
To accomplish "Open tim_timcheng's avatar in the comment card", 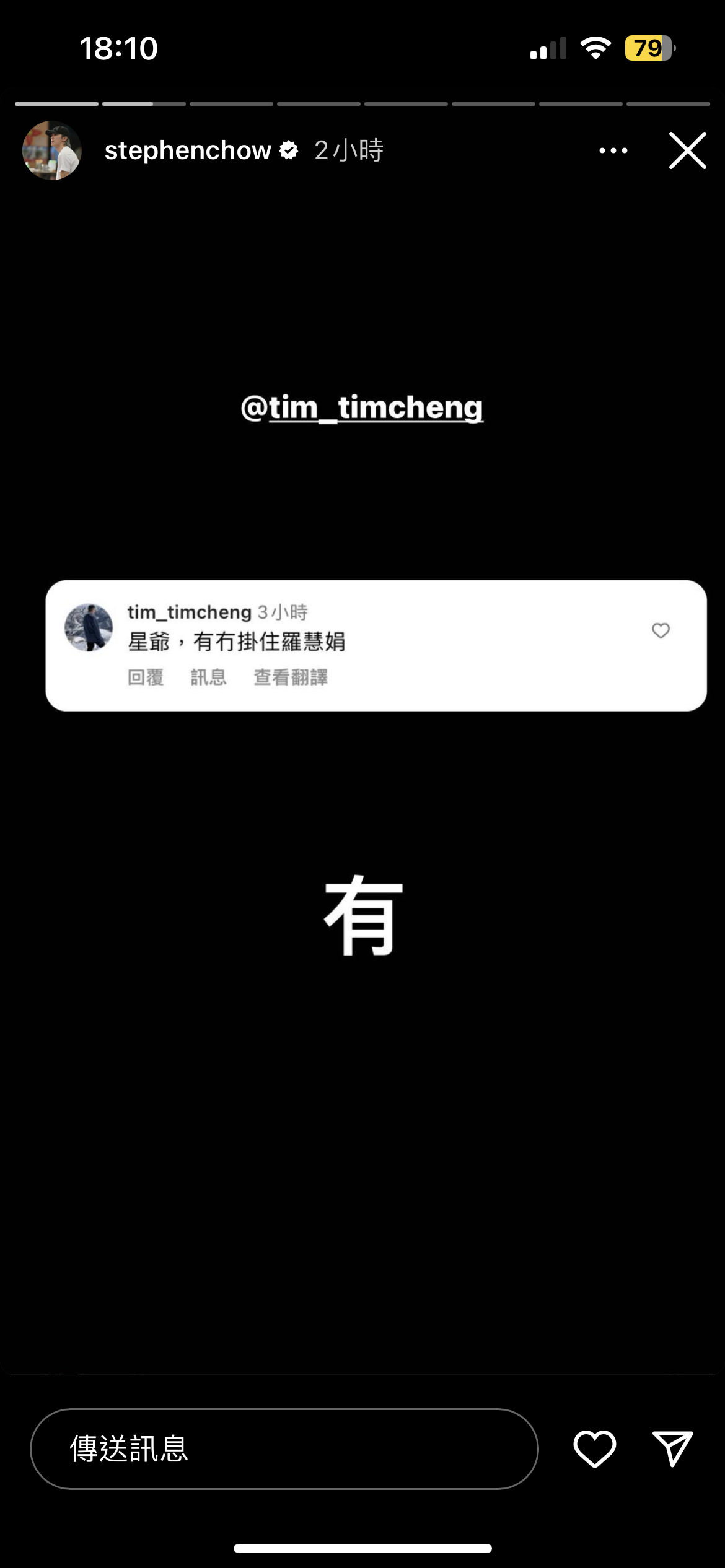I will (x=90, y=627).
